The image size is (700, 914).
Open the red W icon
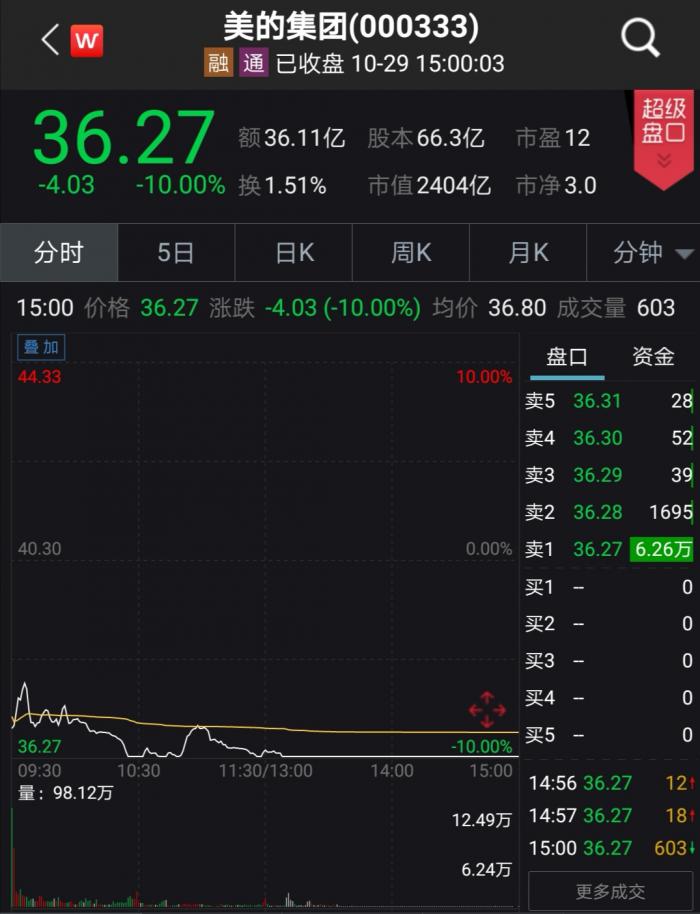click(x=87, y=41)
